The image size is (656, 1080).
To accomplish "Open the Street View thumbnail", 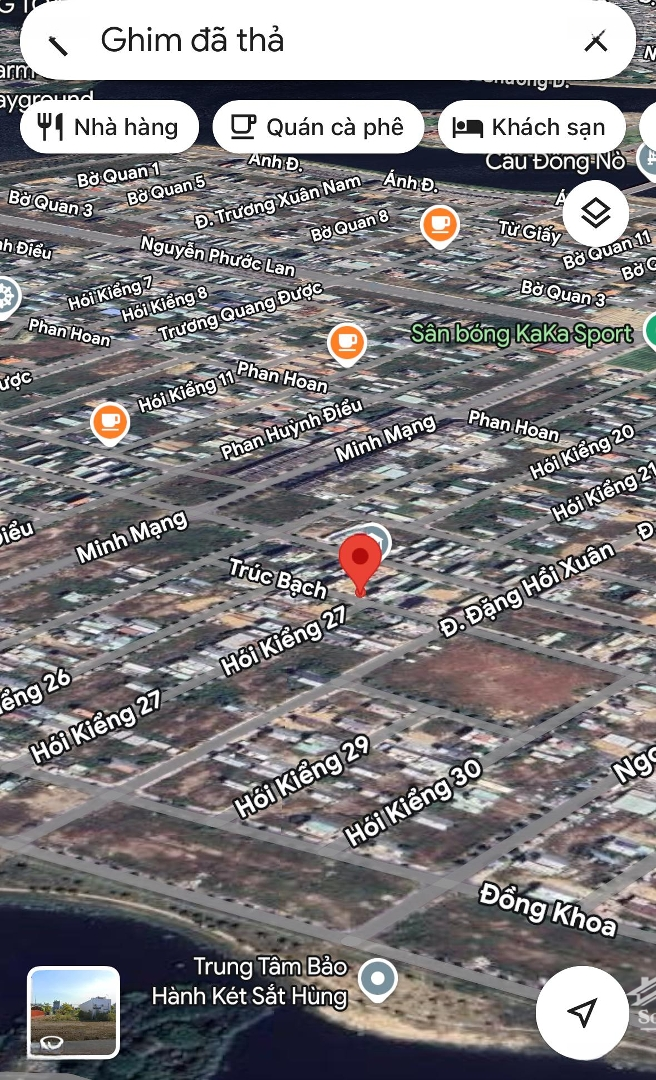I will click(x=73, y=1012).
